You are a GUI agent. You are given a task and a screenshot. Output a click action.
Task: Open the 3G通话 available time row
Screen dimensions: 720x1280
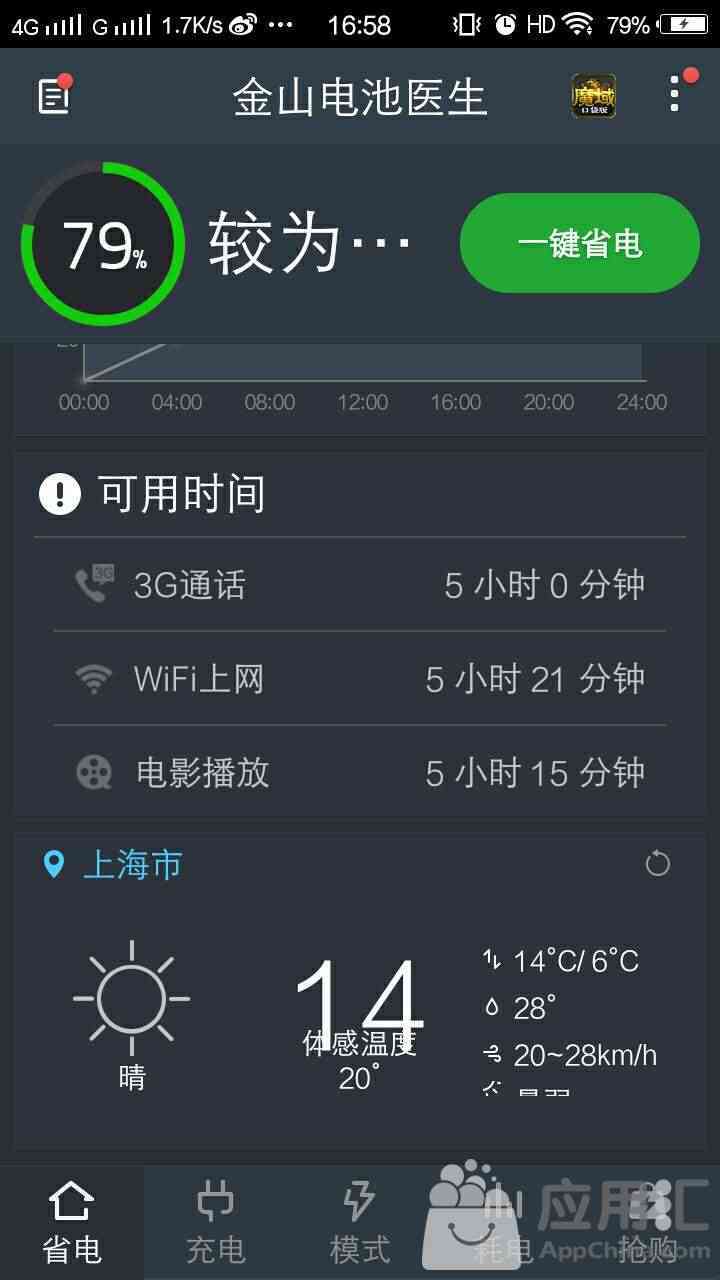(x=360, y=585)
